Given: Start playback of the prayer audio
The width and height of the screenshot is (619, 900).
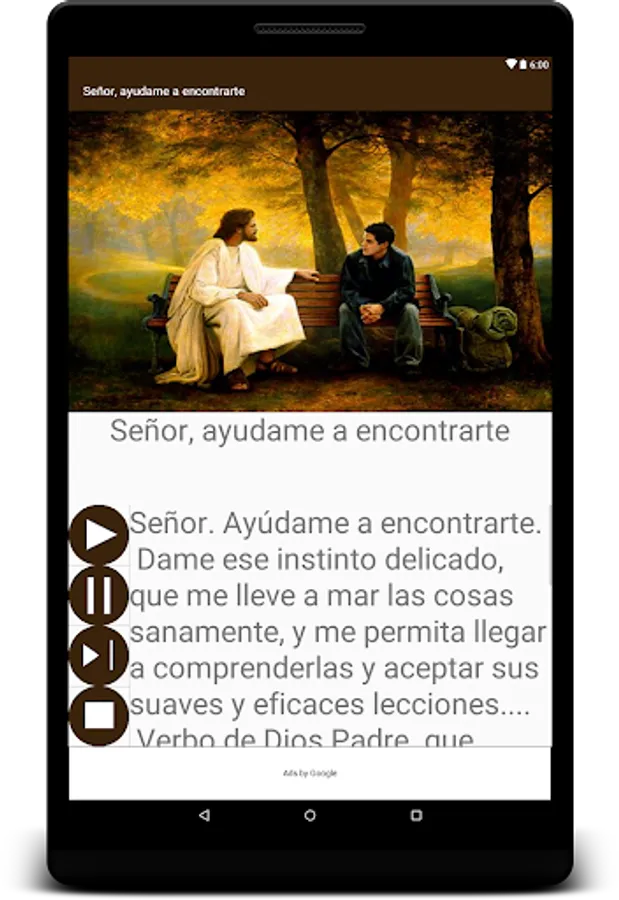Looking at the screenshot, I should [x=99, y=535].
